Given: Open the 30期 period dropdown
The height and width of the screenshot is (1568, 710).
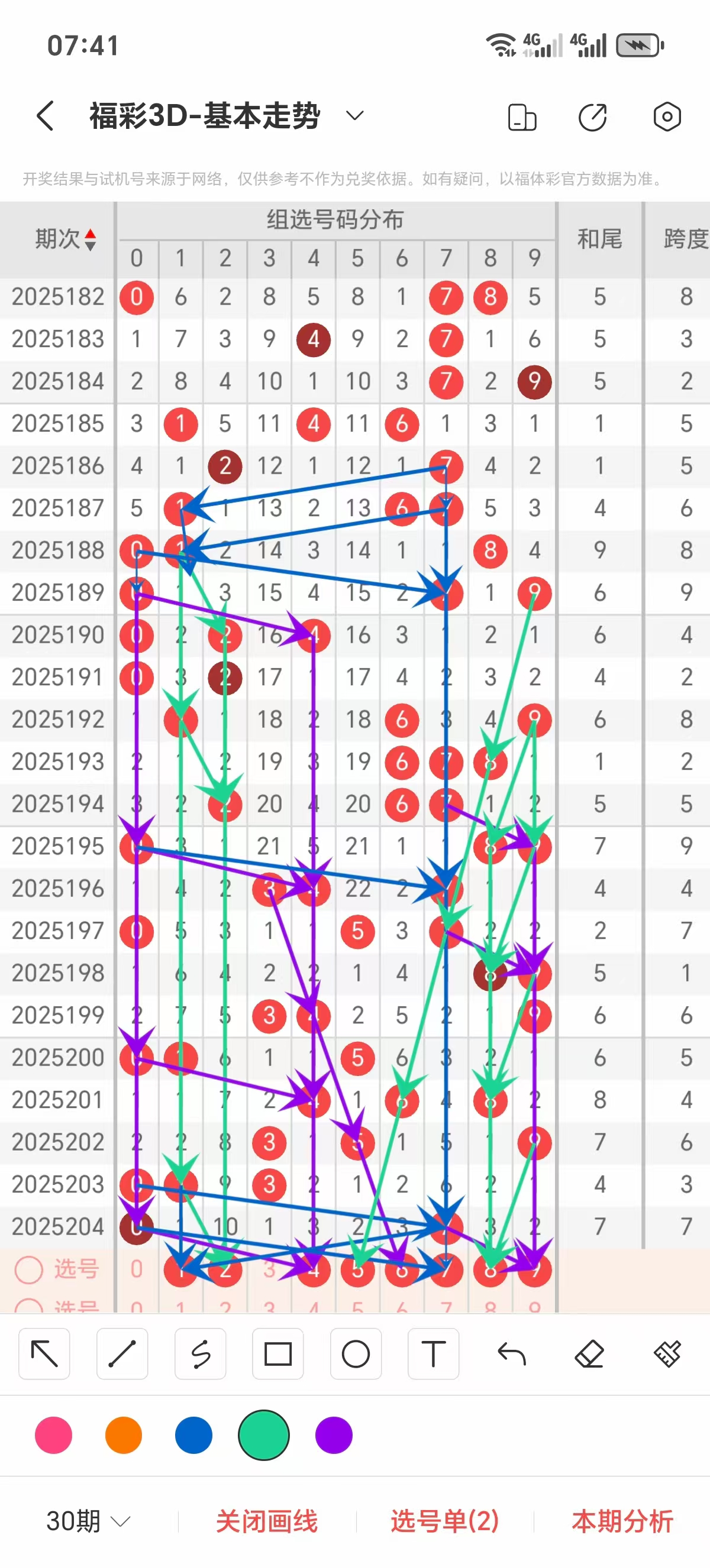Looking at the screenshot, I should tap(88, 1521).
